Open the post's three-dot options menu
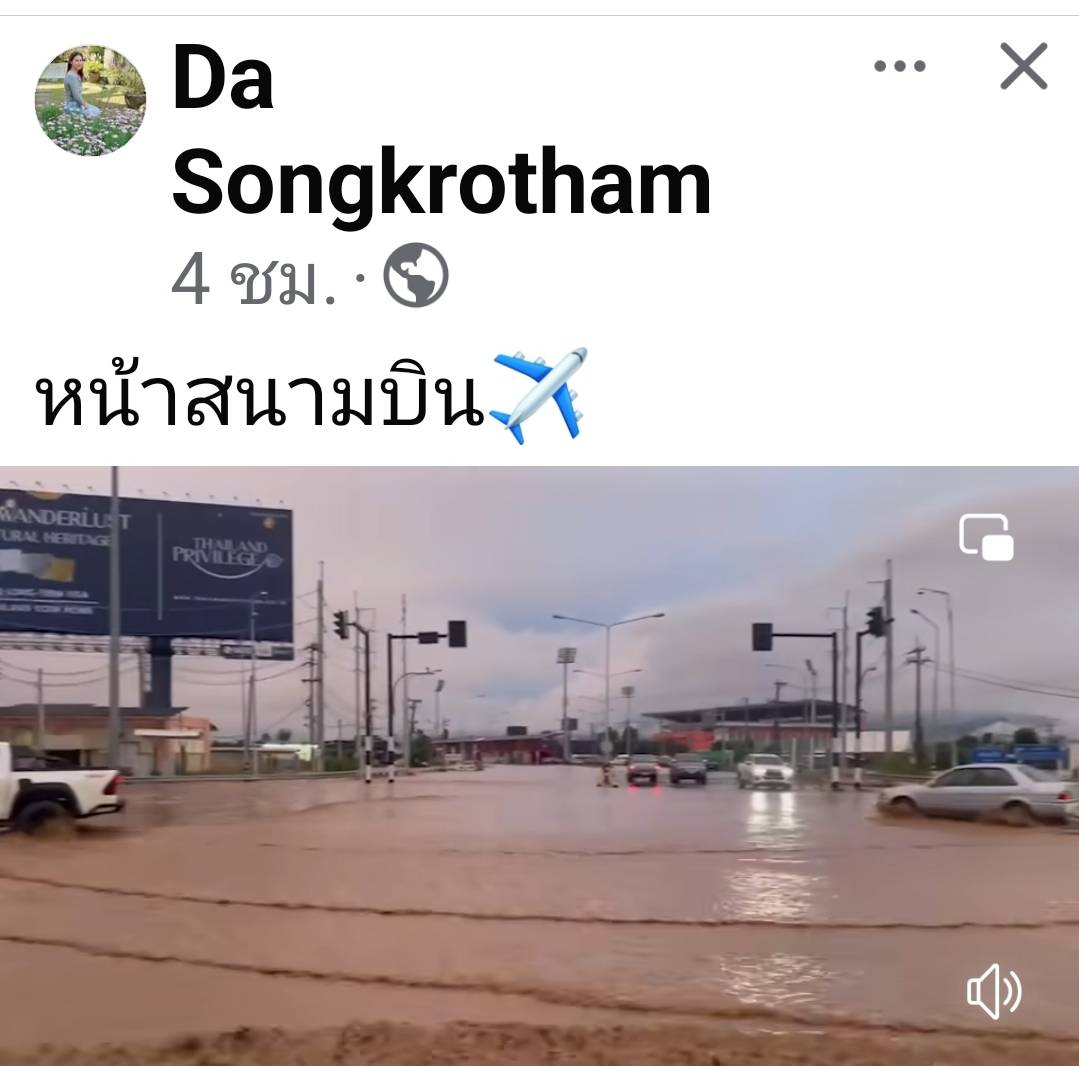Screen dimensions: 1079x1066 pyautogui.click(x=899, y=66)
